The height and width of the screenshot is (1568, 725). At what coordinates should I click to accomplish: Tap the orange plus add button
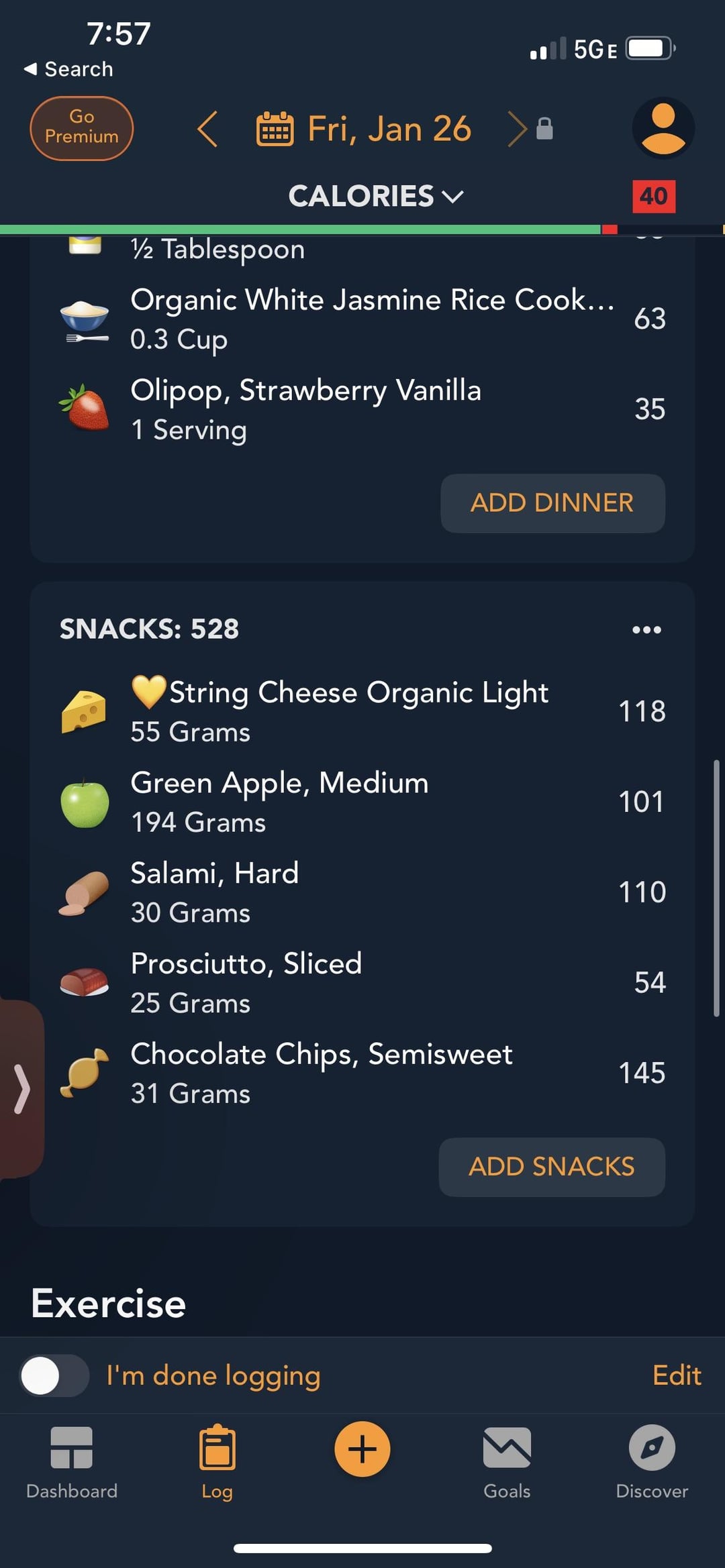(x=362, y=1449)
